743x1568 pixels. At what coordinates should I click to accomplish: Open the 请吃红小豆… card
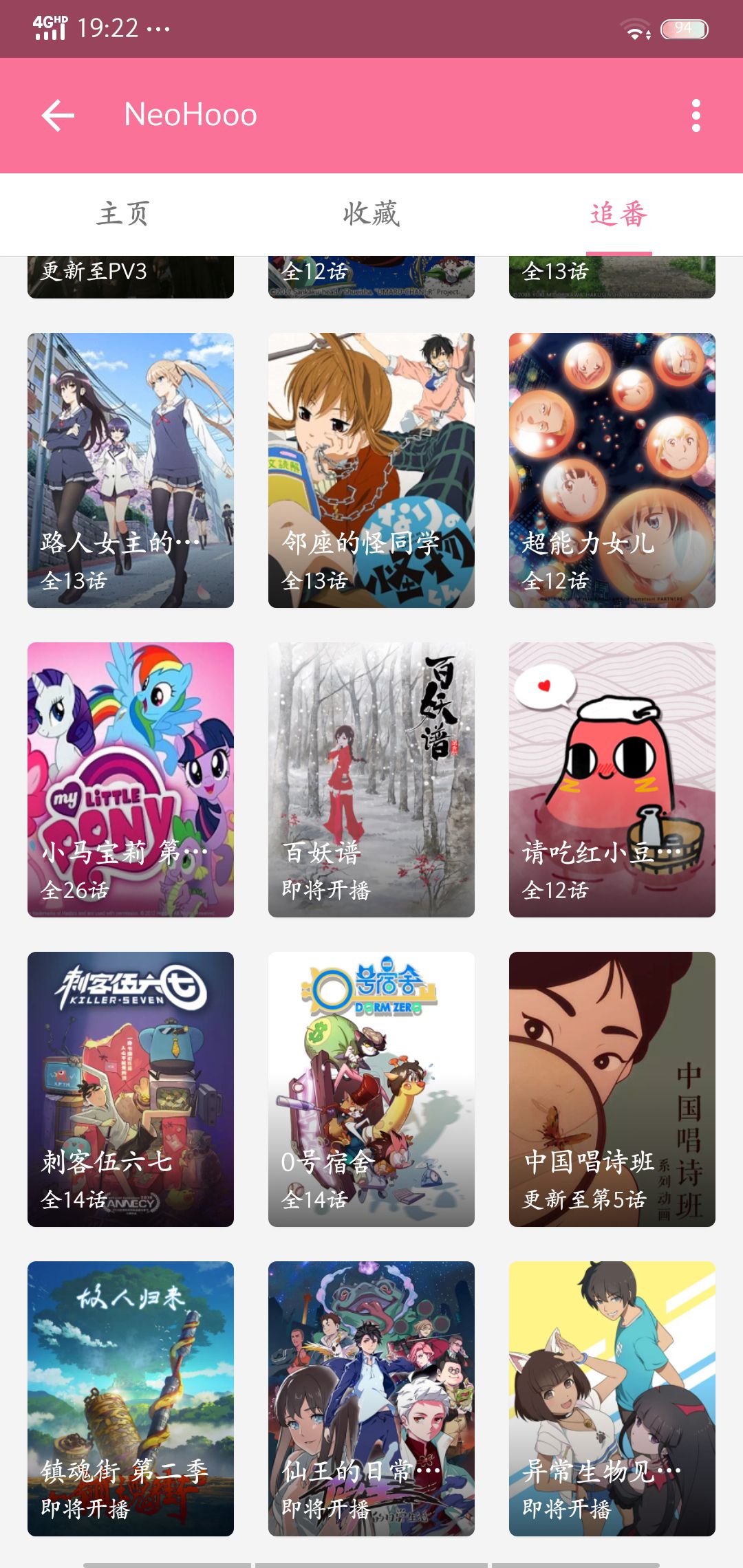[x=612, y=780]
